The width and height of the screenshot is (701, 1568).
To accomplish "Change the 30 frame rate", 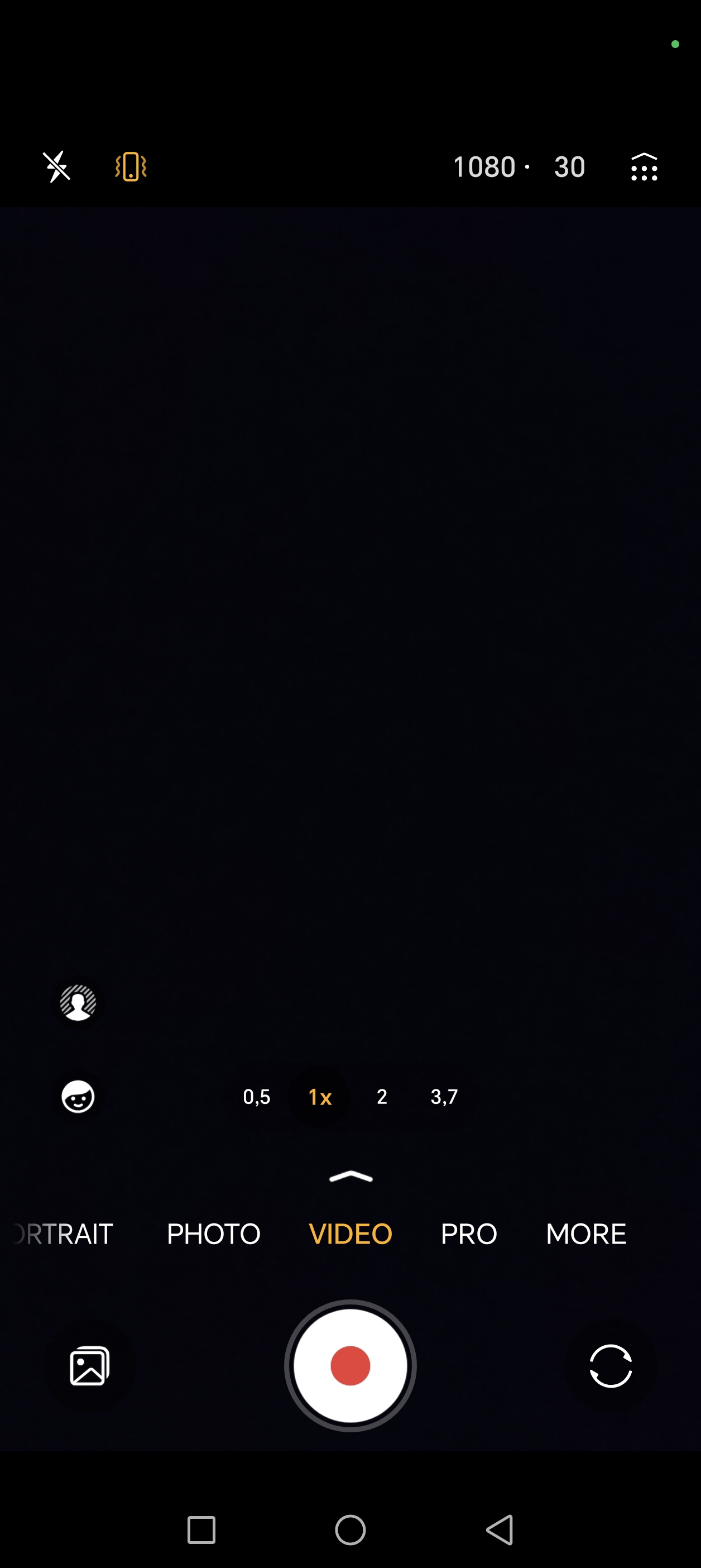I will point(569,167).
